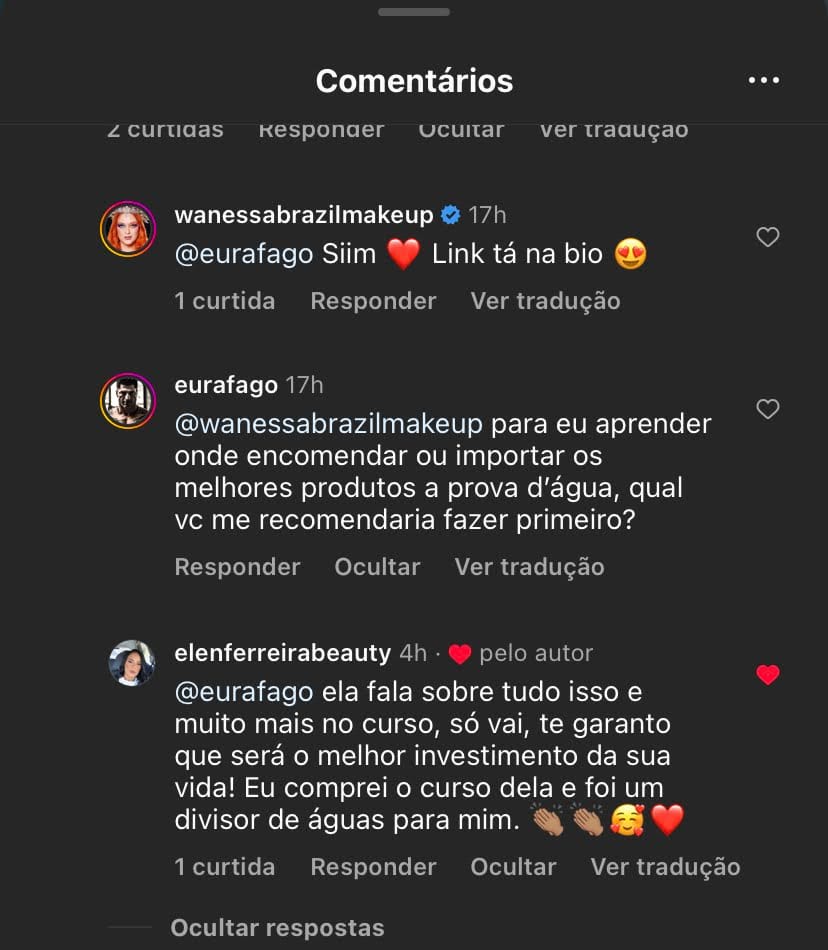The image size is (828, 950).
Task: Tap the @eurafago mention in Wanessa's reply
Action: click(244, 254)
